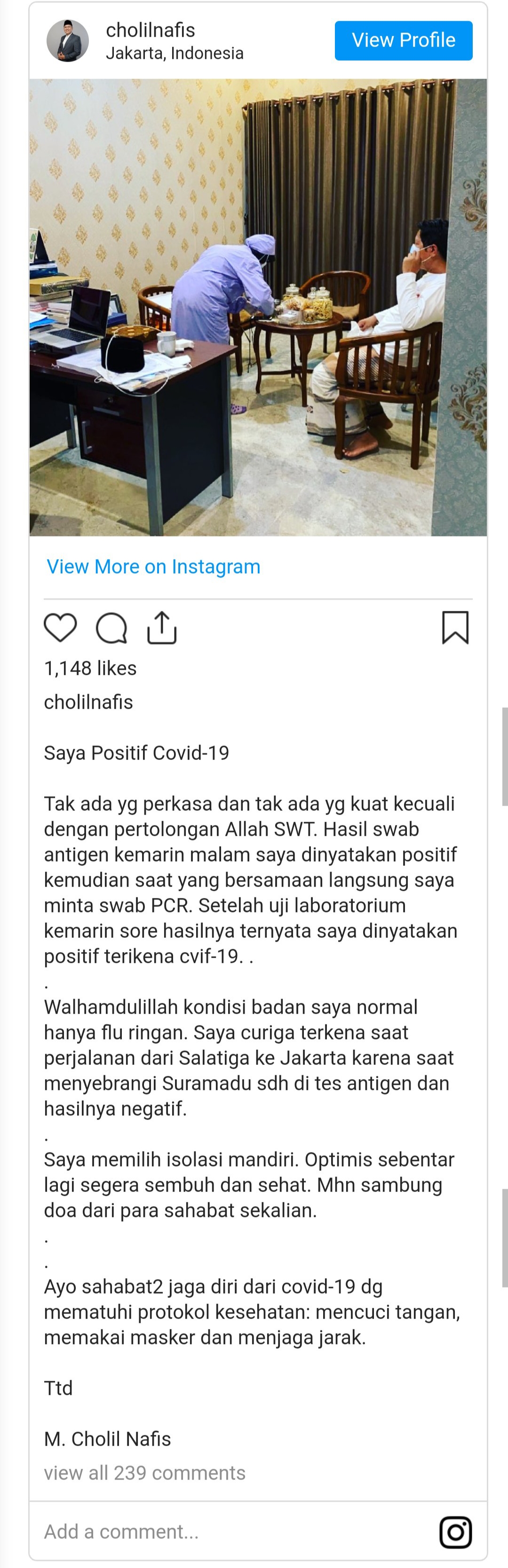This screenshot has height=1568, width=508.
Task: Open cholilnafis profile avatar
Action: [68, 41]
